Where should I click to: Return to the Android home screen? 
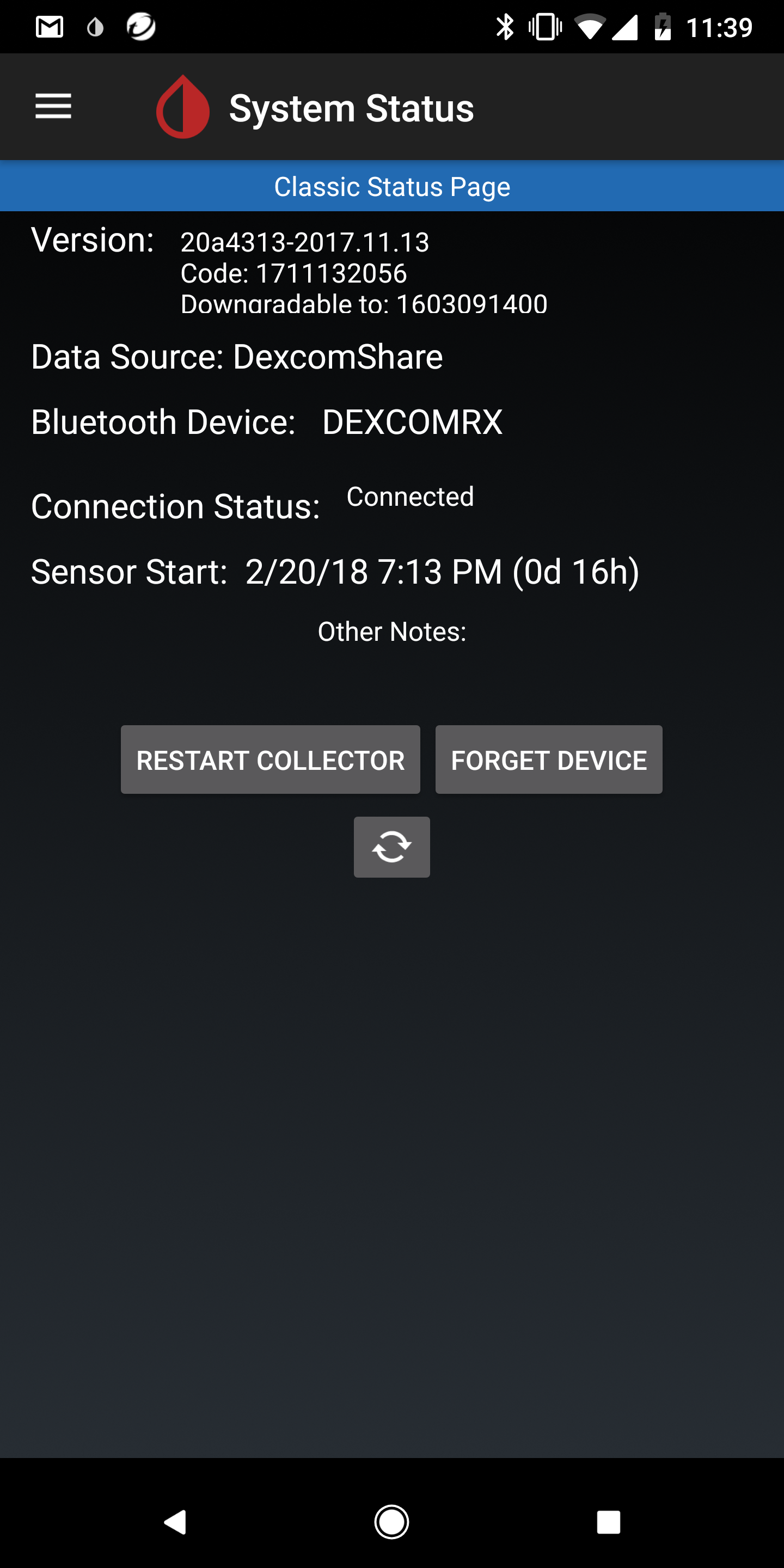pos(391,1522)
